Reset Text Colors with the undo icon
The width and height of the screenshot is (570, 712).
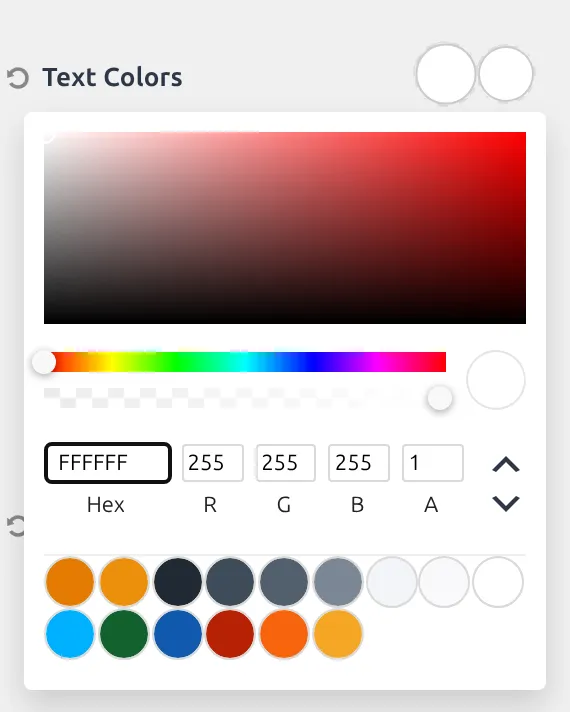click(18, 78)
